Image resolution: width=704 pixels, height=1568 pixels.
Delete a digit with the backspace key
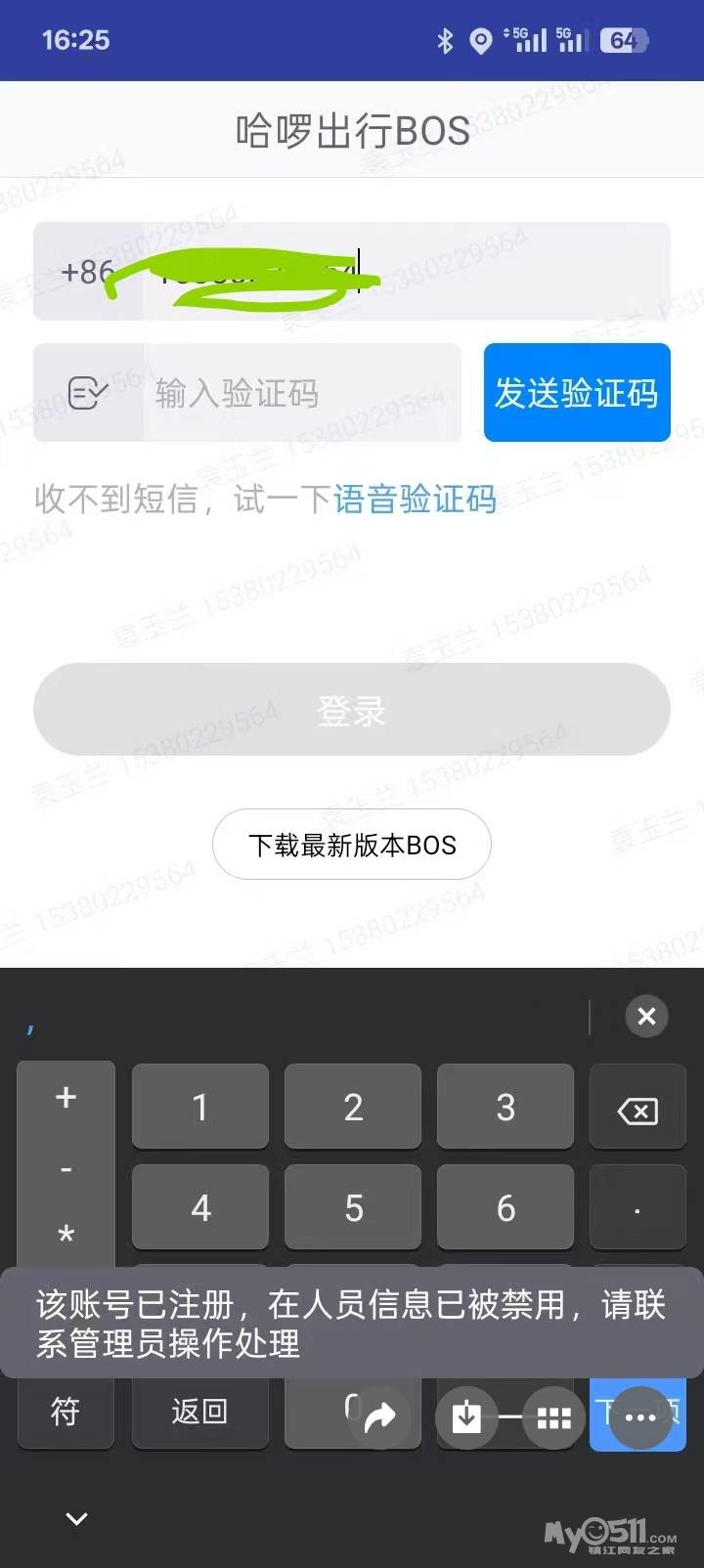point(638,1111)
